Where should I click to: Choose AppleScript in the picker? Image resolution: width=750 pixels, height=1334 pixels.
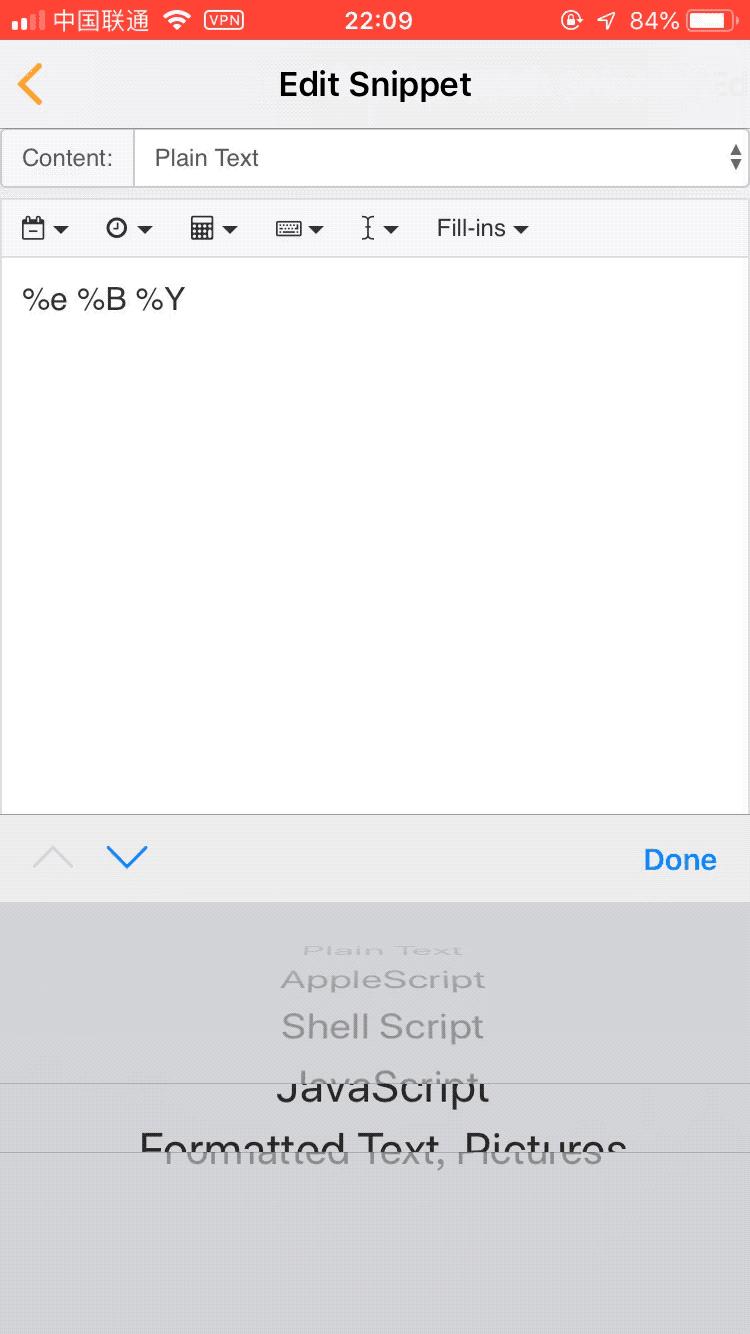click(x=383, y=980)
